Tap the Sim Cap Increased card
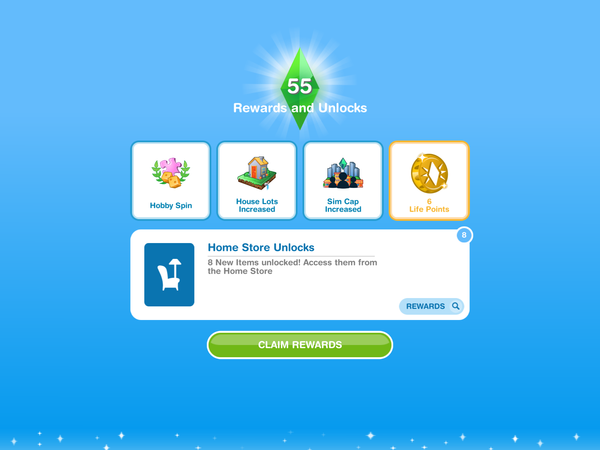Screen dimensions: 600x450 [343, 181]
